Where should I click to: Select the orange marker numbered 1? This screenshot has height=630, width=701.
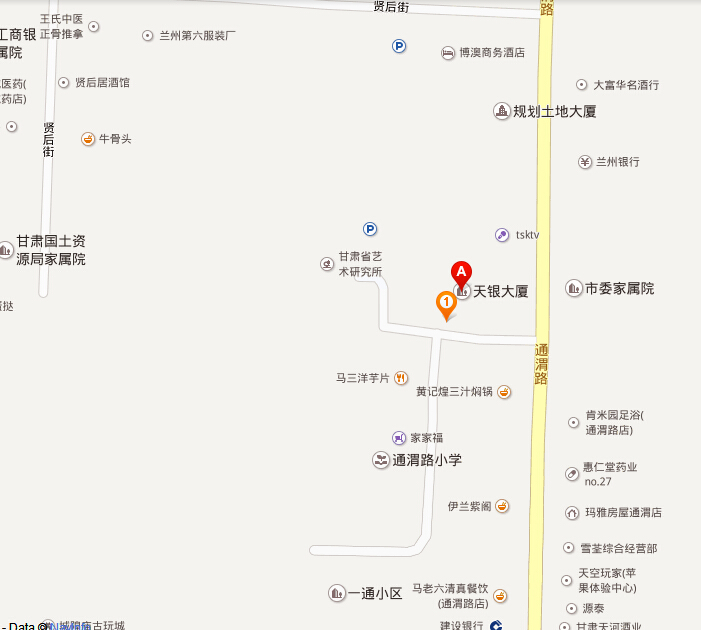pos(446,303)
